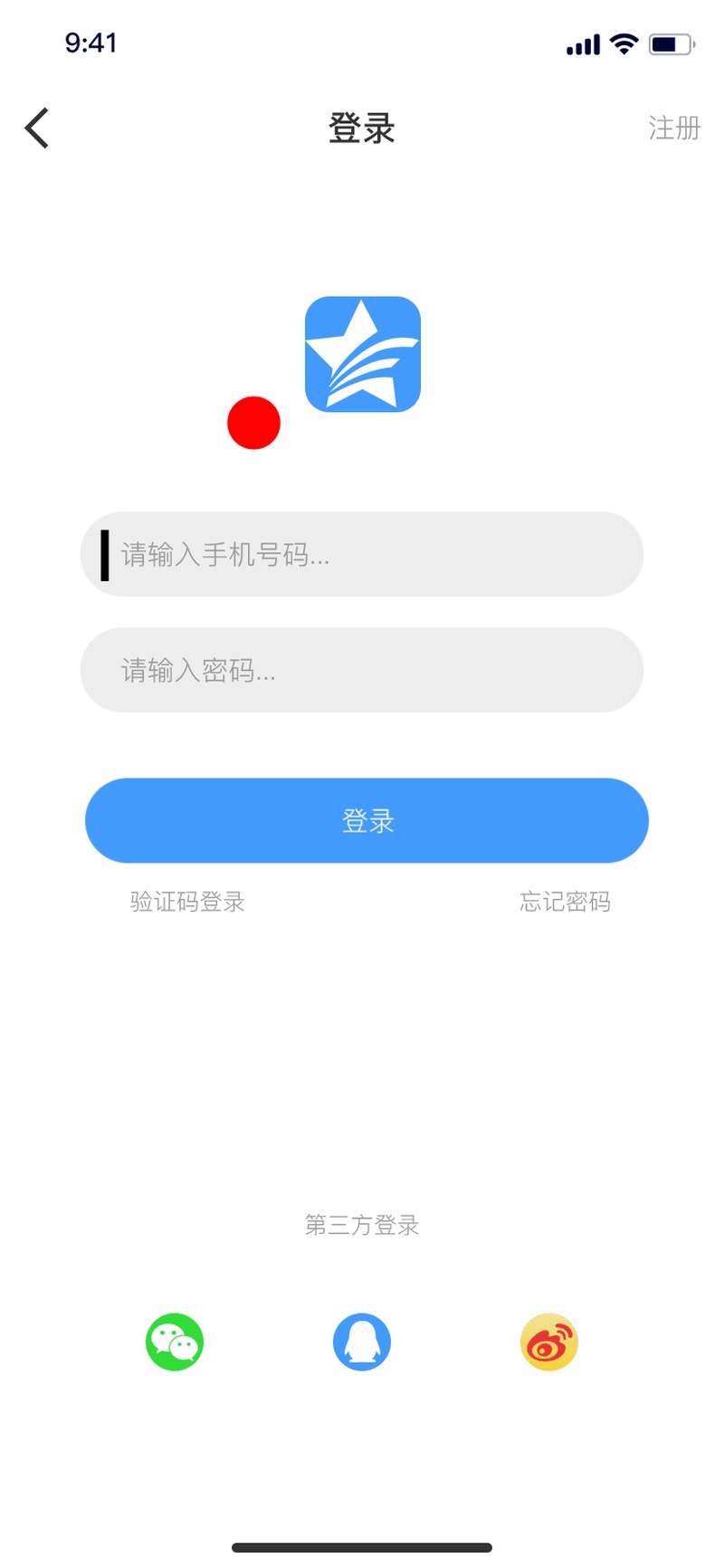724x1568 pixels.
Task: Open 忘记密码 to reset password
Action: [565, 902]
